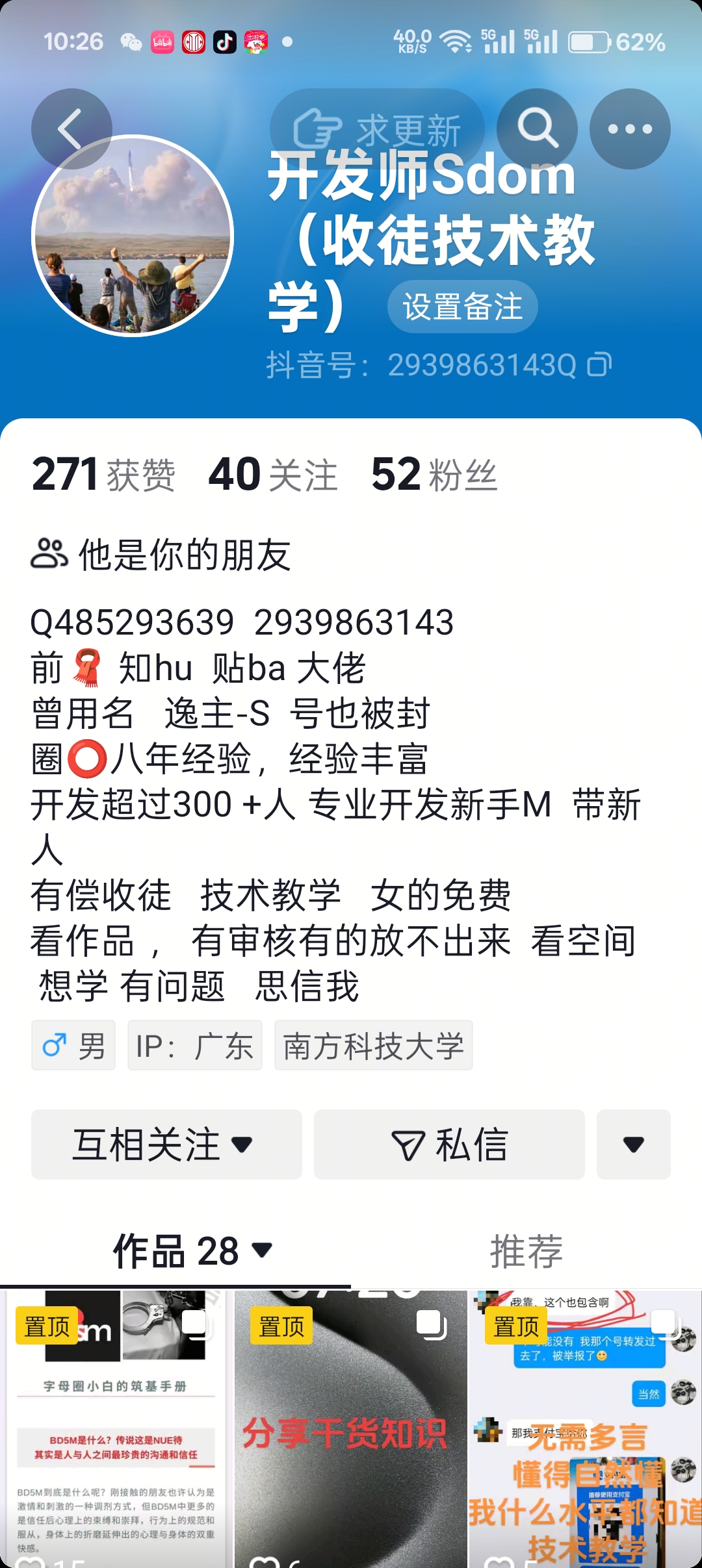Image resolution: width=702 pixels, height=1568 pixels.
Task: View the 52 粉丝 followers list
Action: tap(434, 474)
